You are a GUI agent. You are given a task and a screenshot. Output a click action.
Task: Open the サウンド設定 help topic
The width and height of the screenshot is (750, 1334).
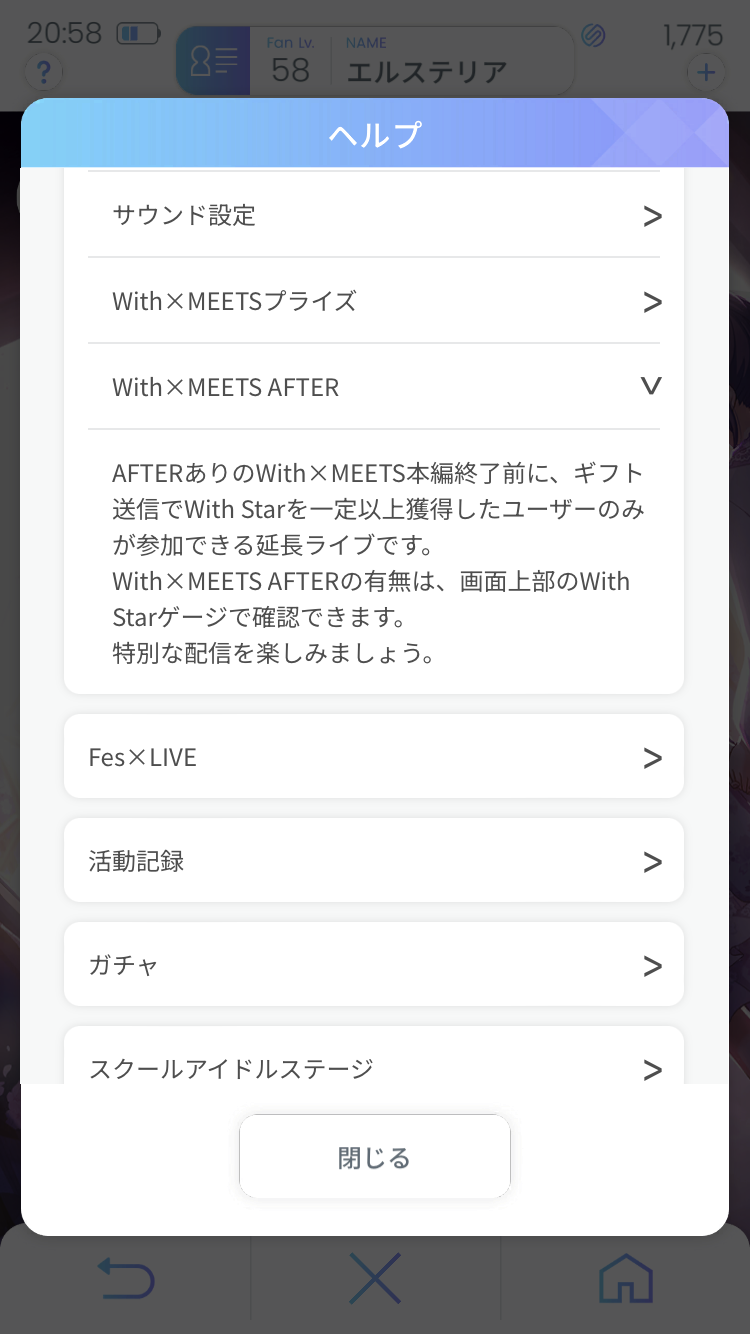pos(374,215)
